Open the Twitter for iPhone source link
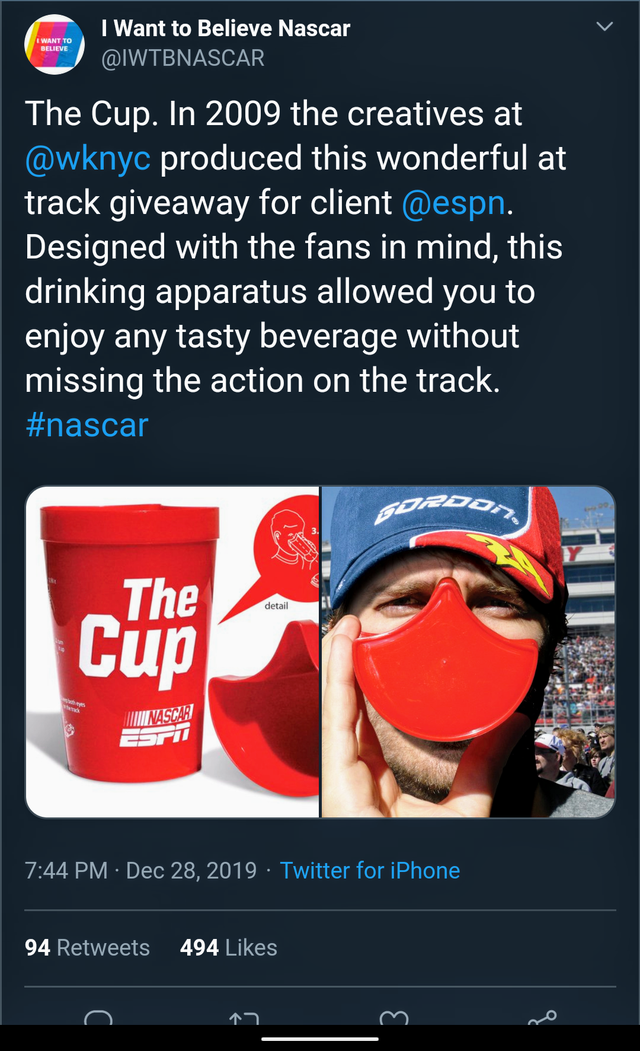Screen dimensions: 640x1051 coord(370,870)
